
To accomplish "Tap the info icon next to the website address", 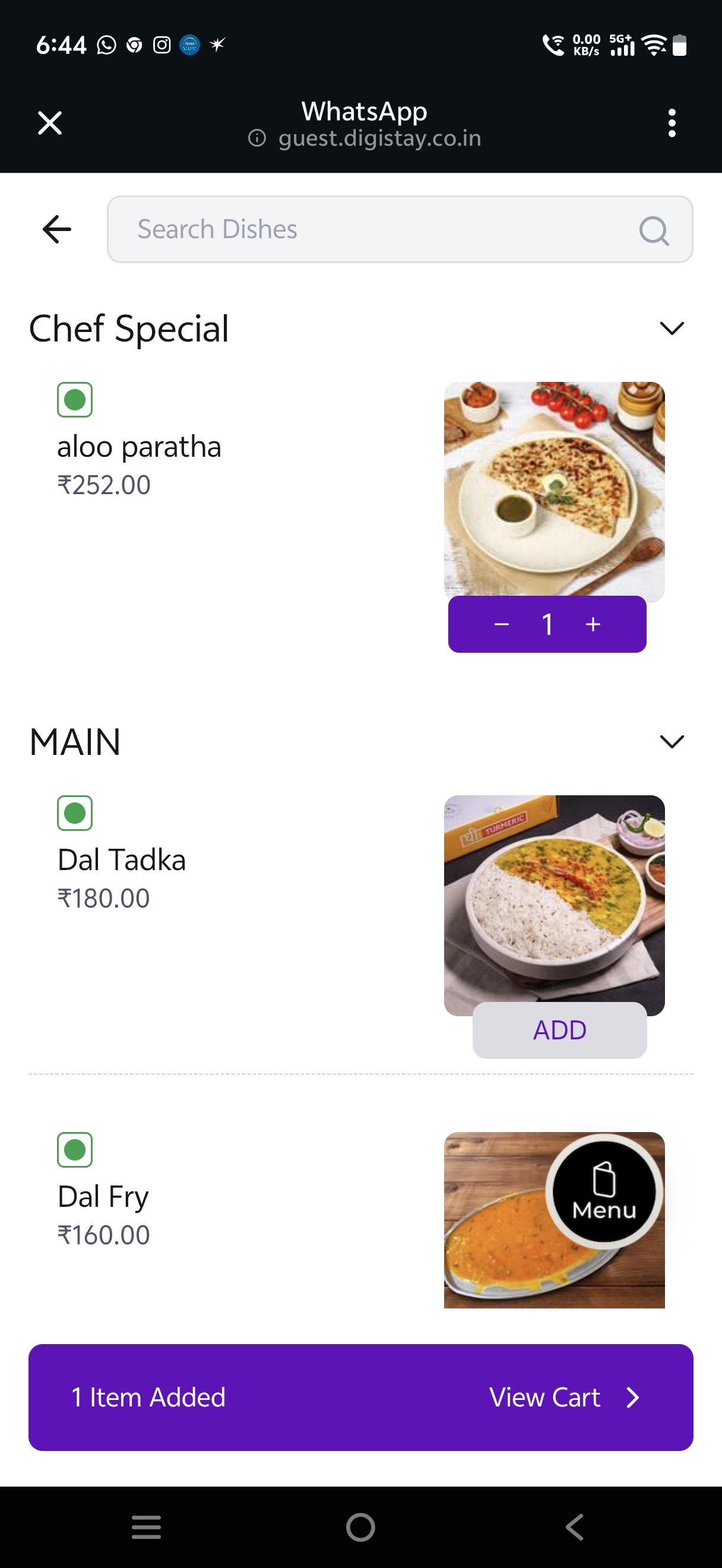I will pyautogui.click(x=256, y=138).
